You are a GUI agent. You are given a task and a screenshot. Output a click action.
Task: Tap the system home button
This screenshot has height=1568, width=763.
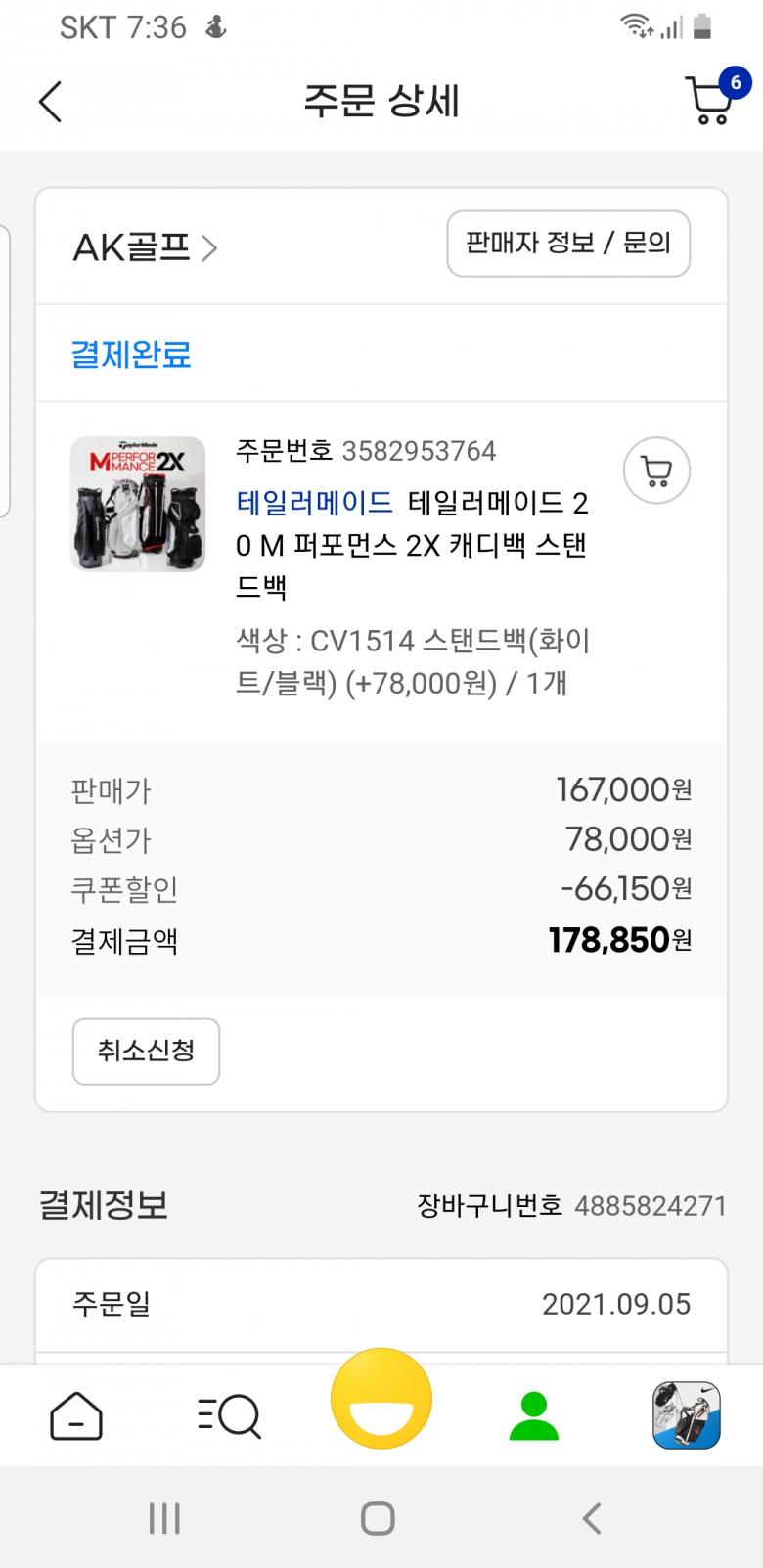tap(378, 1519)
